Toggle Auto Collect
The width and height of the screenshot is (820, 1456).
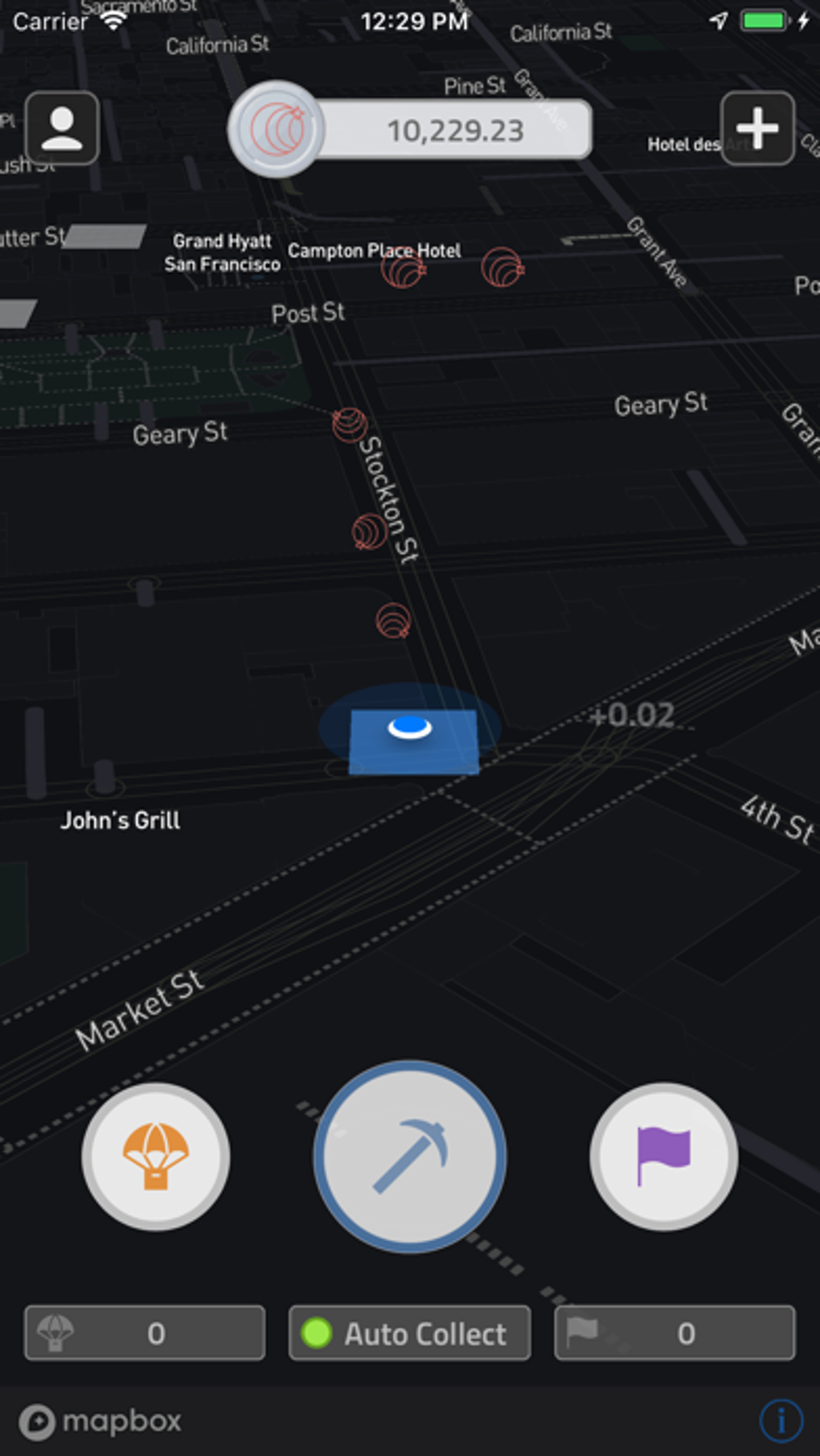(x=409, y=1333)
